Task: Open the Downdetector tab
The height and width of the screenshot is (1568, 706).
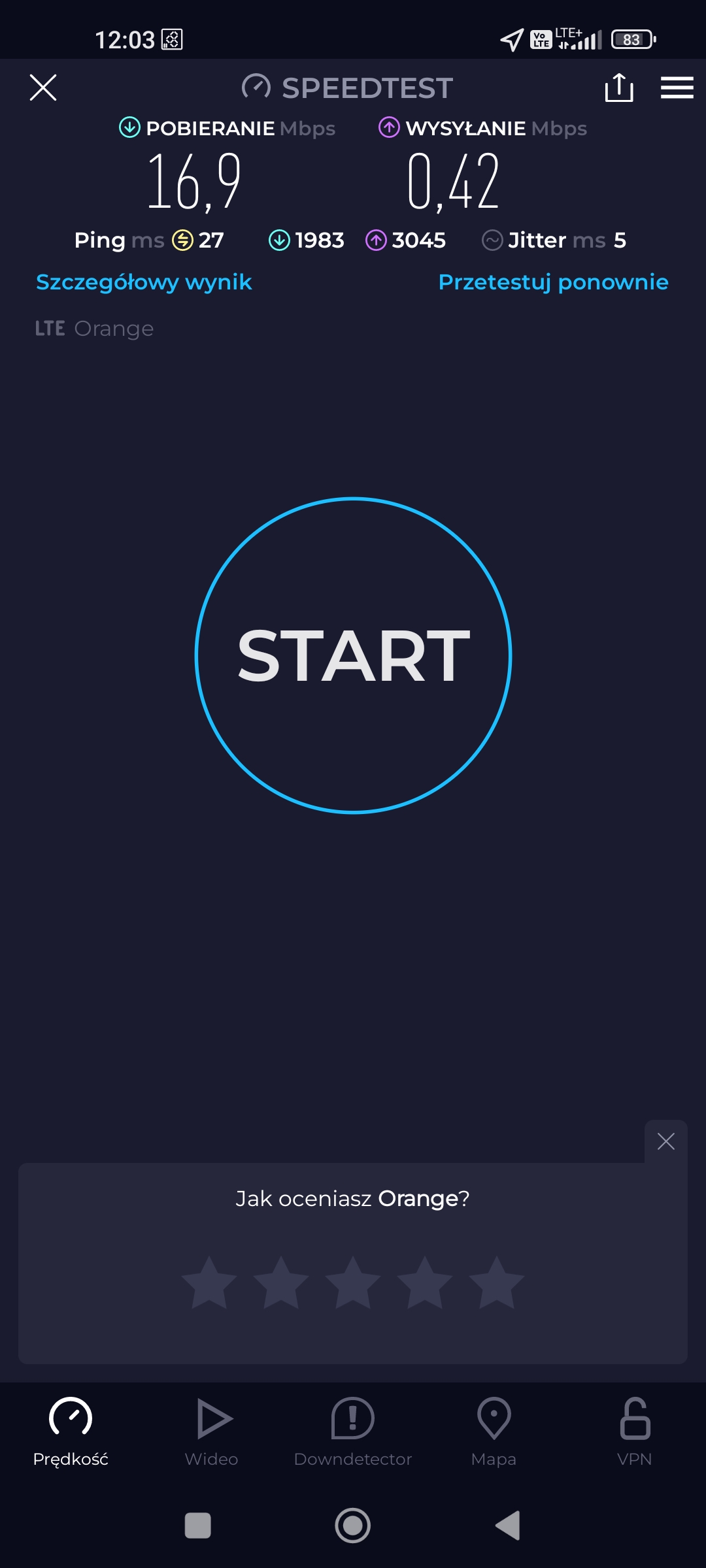Action: [x=353, y=1432]
